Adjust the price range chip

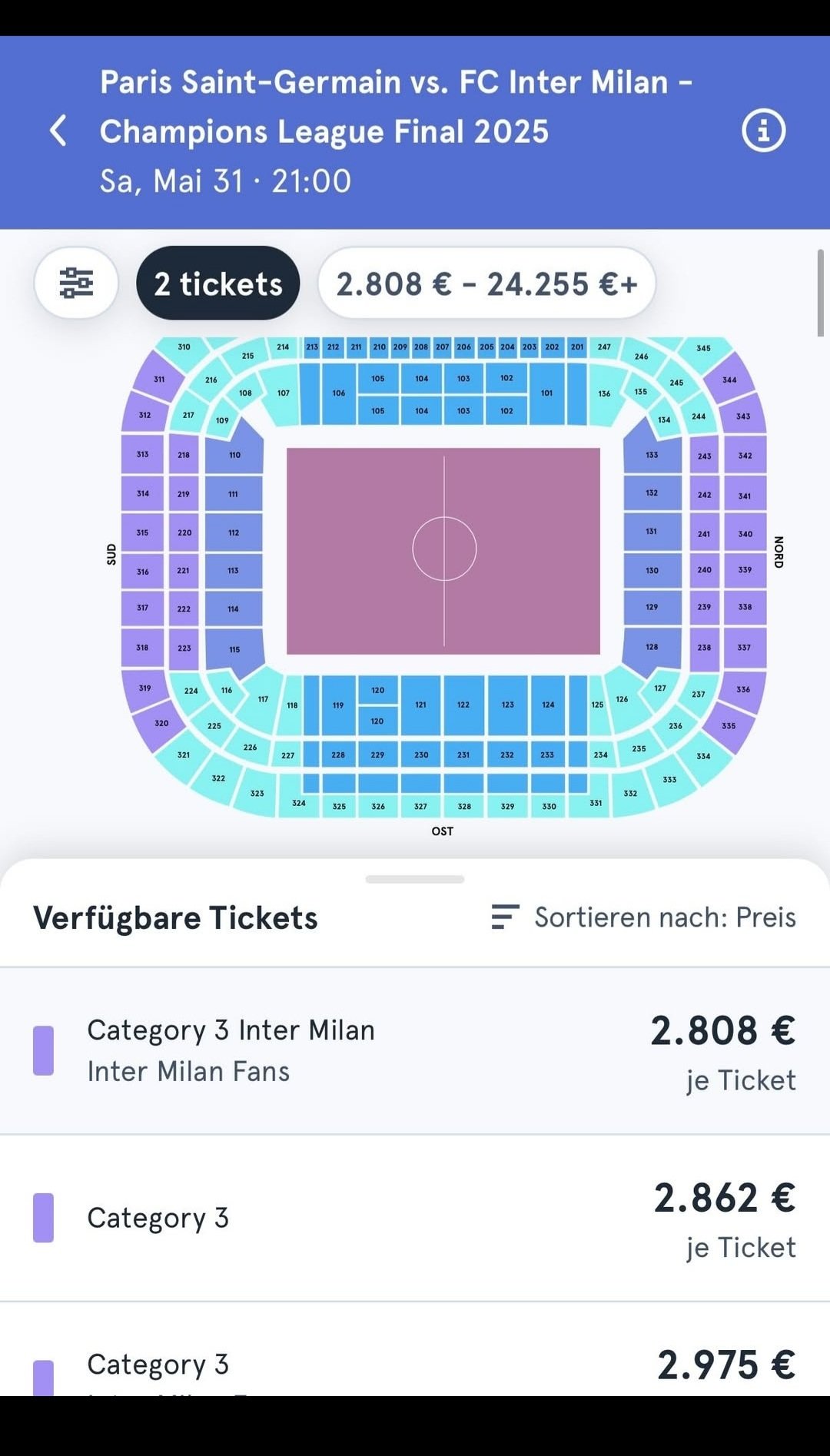486,284
